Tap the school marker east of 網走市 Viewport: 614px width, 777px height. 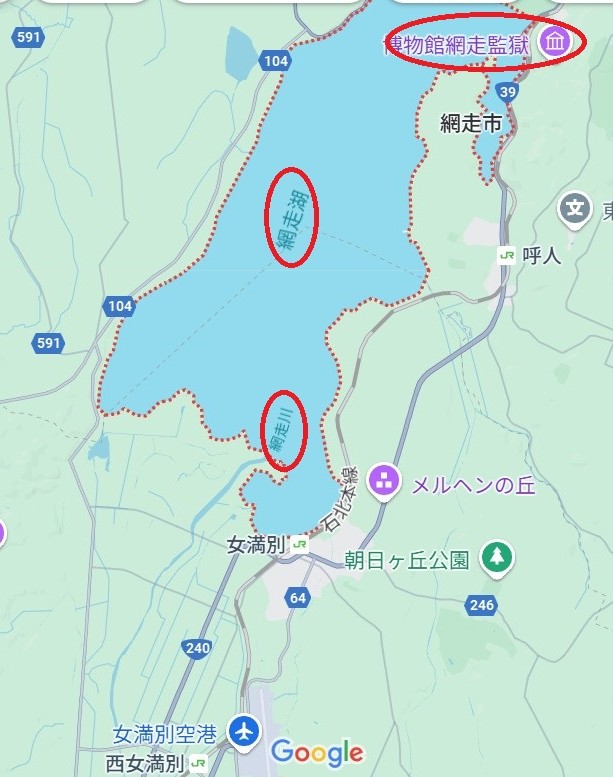pos(574,208)
